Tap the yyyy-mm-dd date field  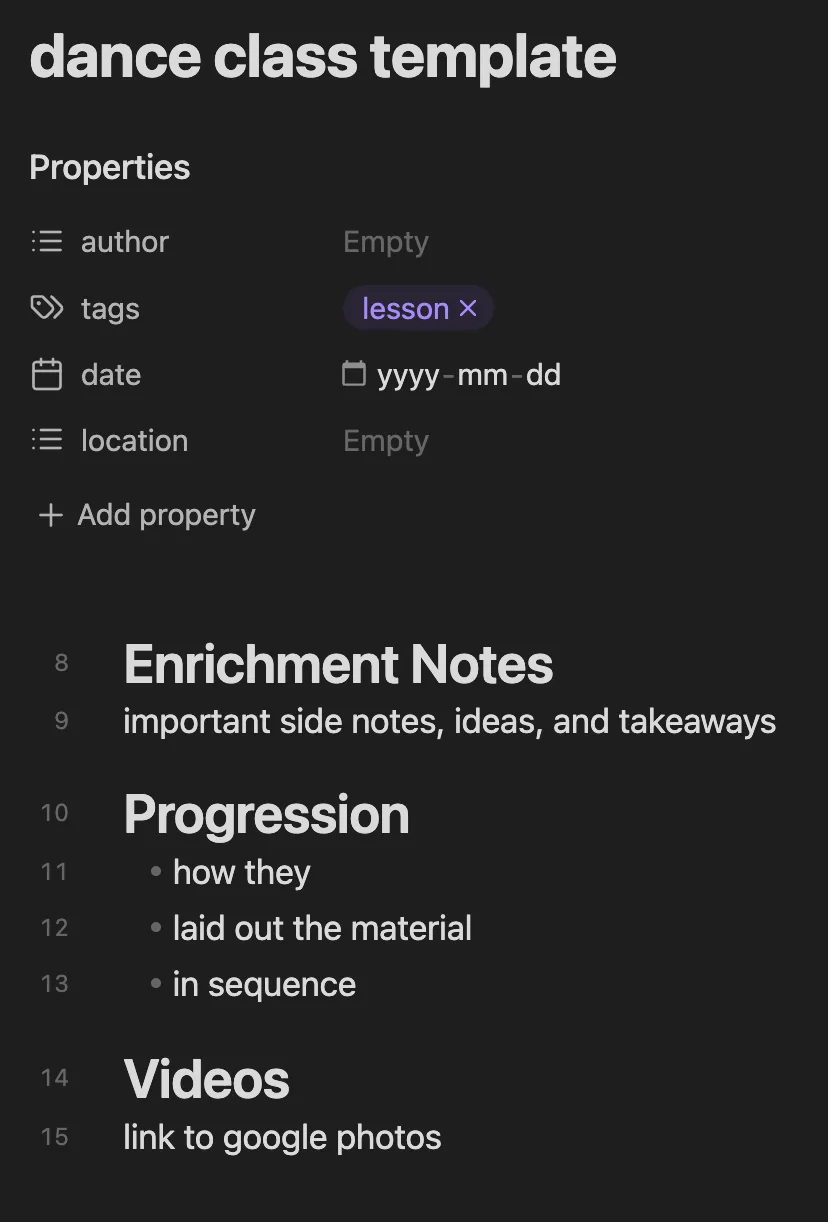[x=468, y=375]
